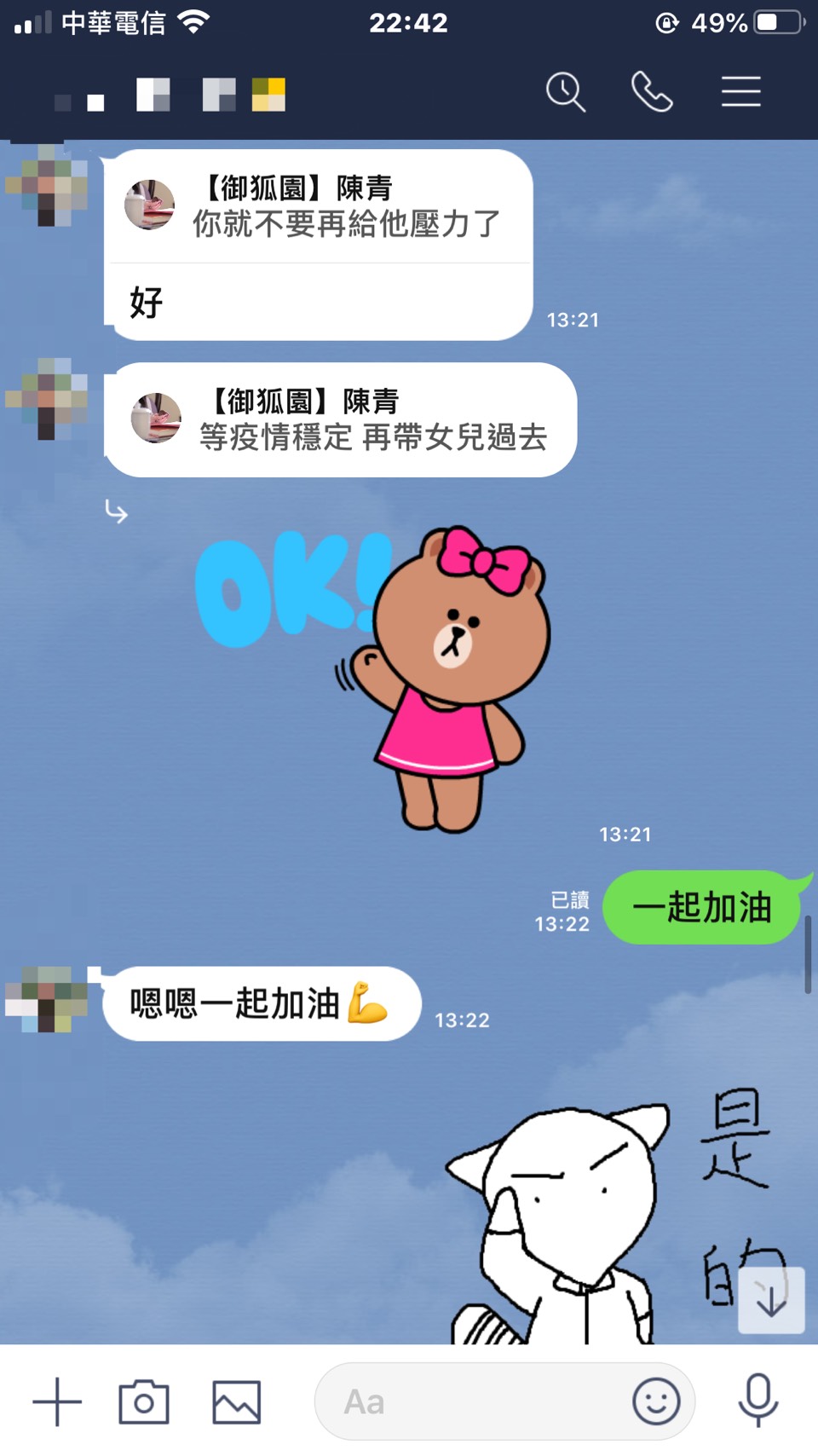This screenshot has height=1456, width=818.
Task: Open the camera
Action: [144, 1401]
